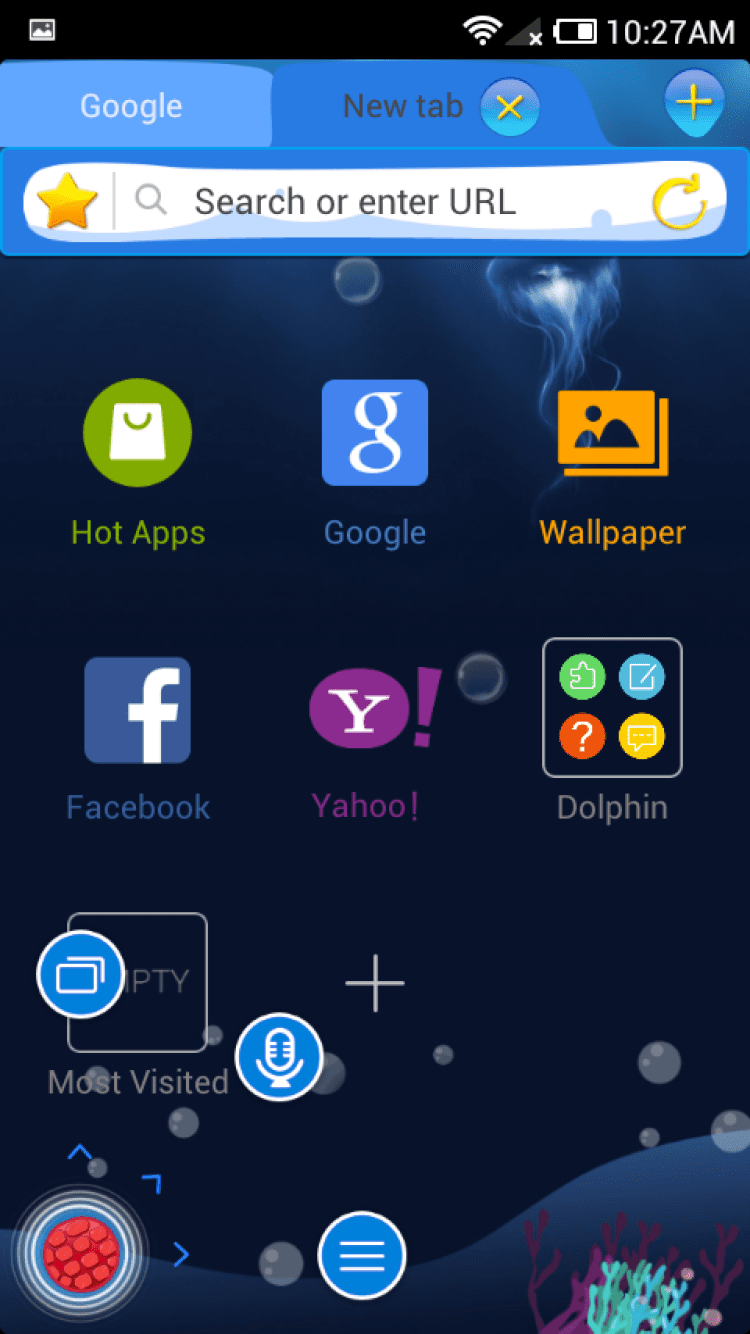Switch to the Google tab
Viewport: 750px width, 1334px height.
pos(130,106)
